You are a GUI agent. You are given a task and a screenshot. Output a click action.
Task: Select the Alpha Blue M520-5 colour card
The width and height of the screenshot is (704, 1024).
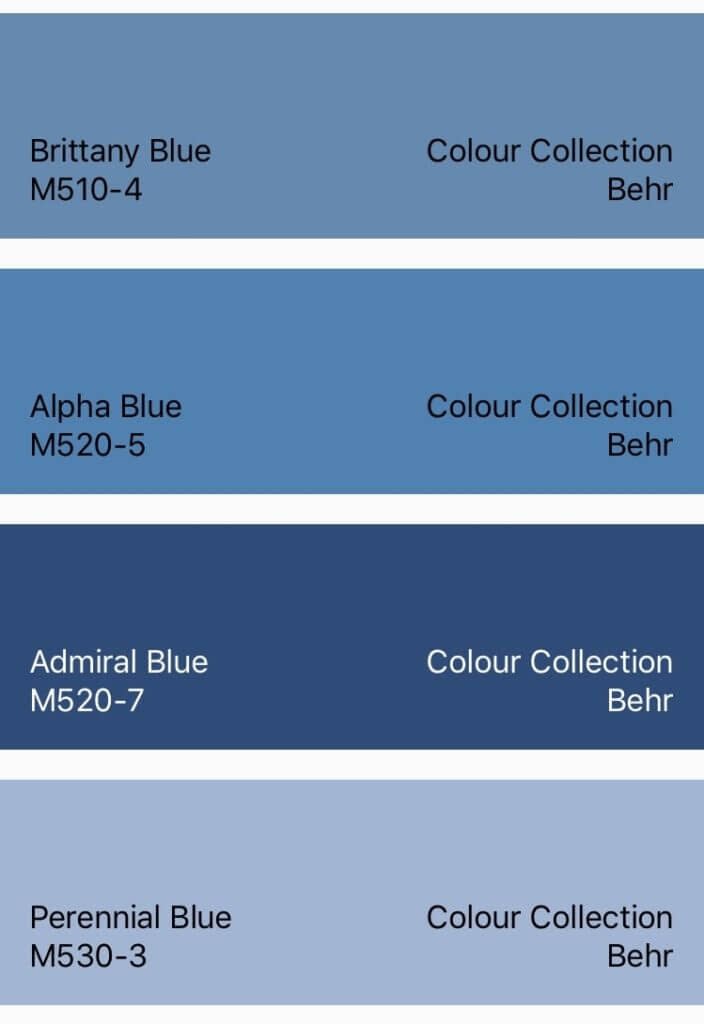352,380
